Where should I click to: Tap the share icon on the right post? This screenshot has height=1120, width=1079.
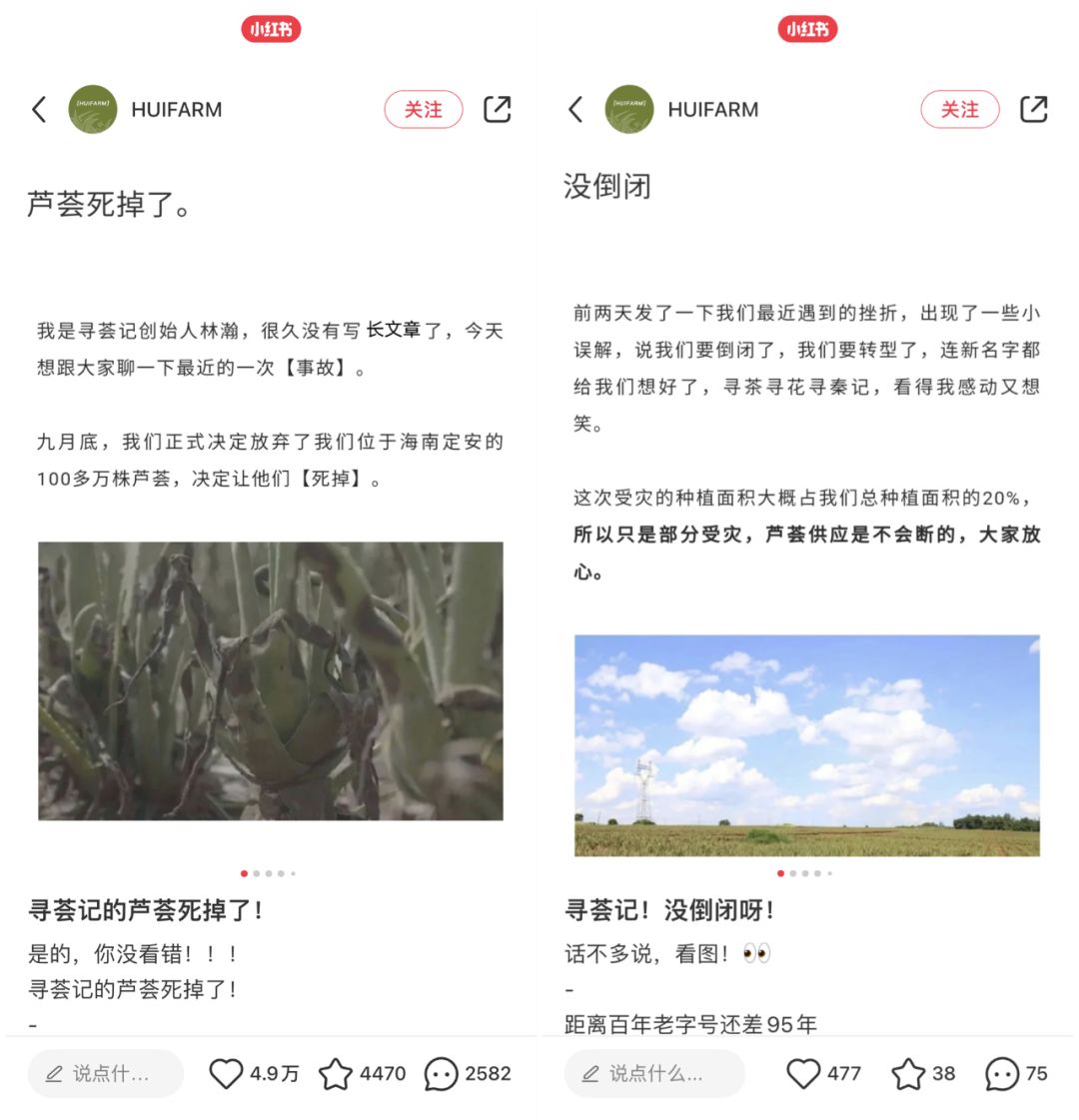pos(1034,110)
